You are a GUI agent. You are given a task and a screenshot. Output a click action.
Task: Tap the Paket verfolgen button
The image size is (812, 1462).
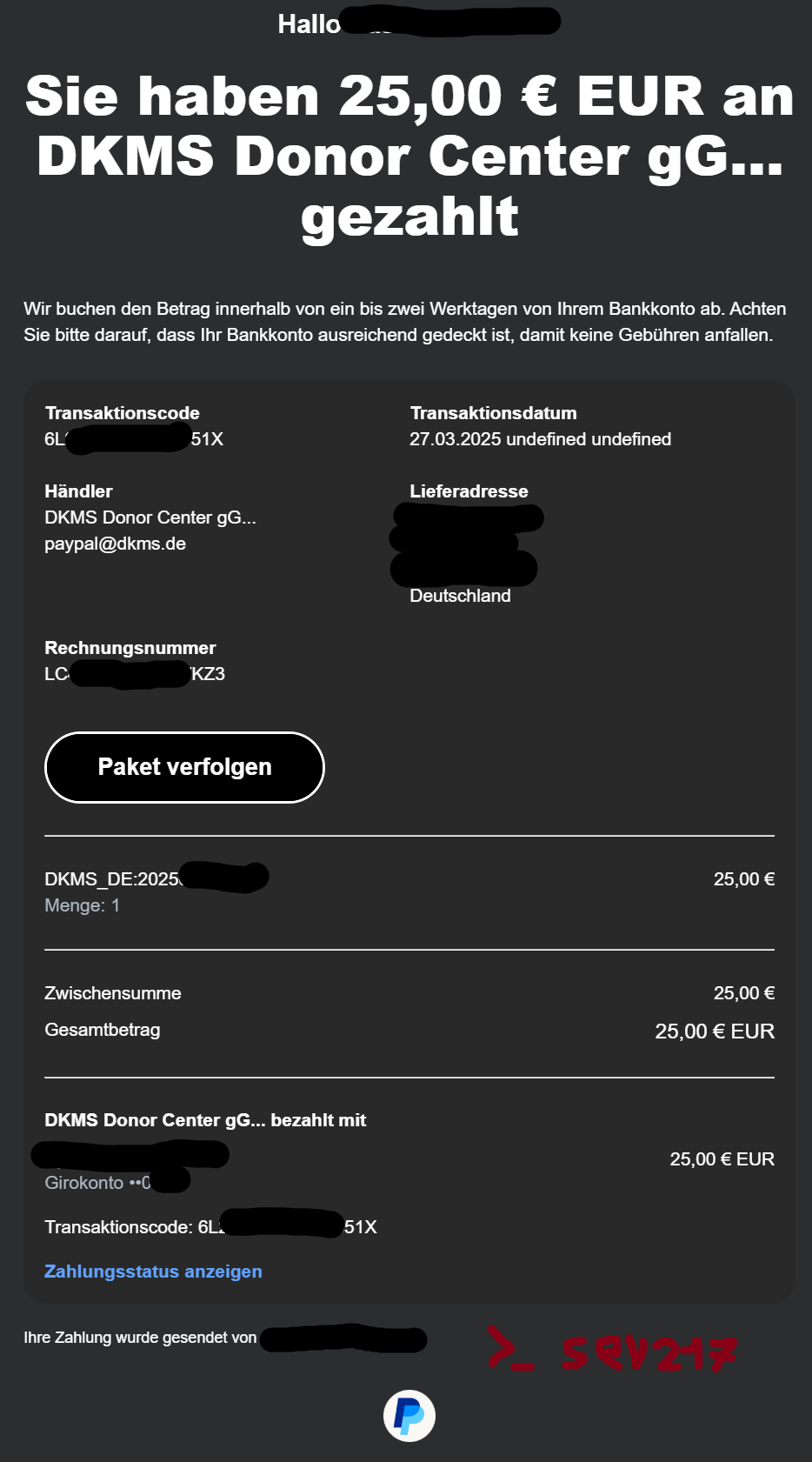184,767
